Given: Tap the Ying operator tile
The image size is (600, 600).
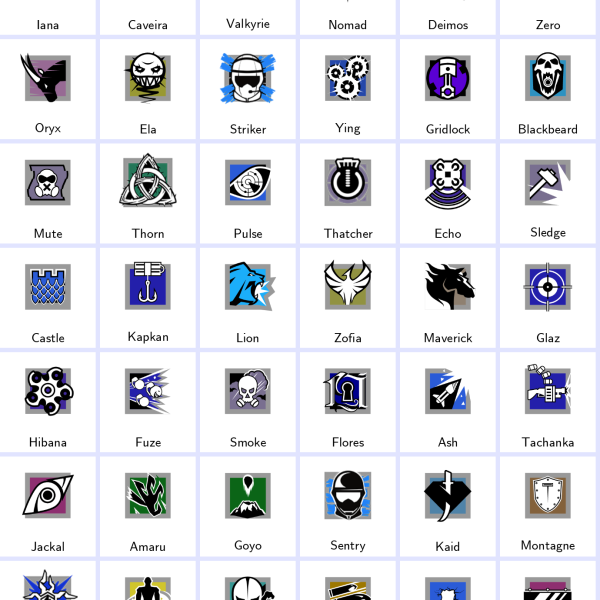Looking at the screenshot, I should click(x=348, y=88).
